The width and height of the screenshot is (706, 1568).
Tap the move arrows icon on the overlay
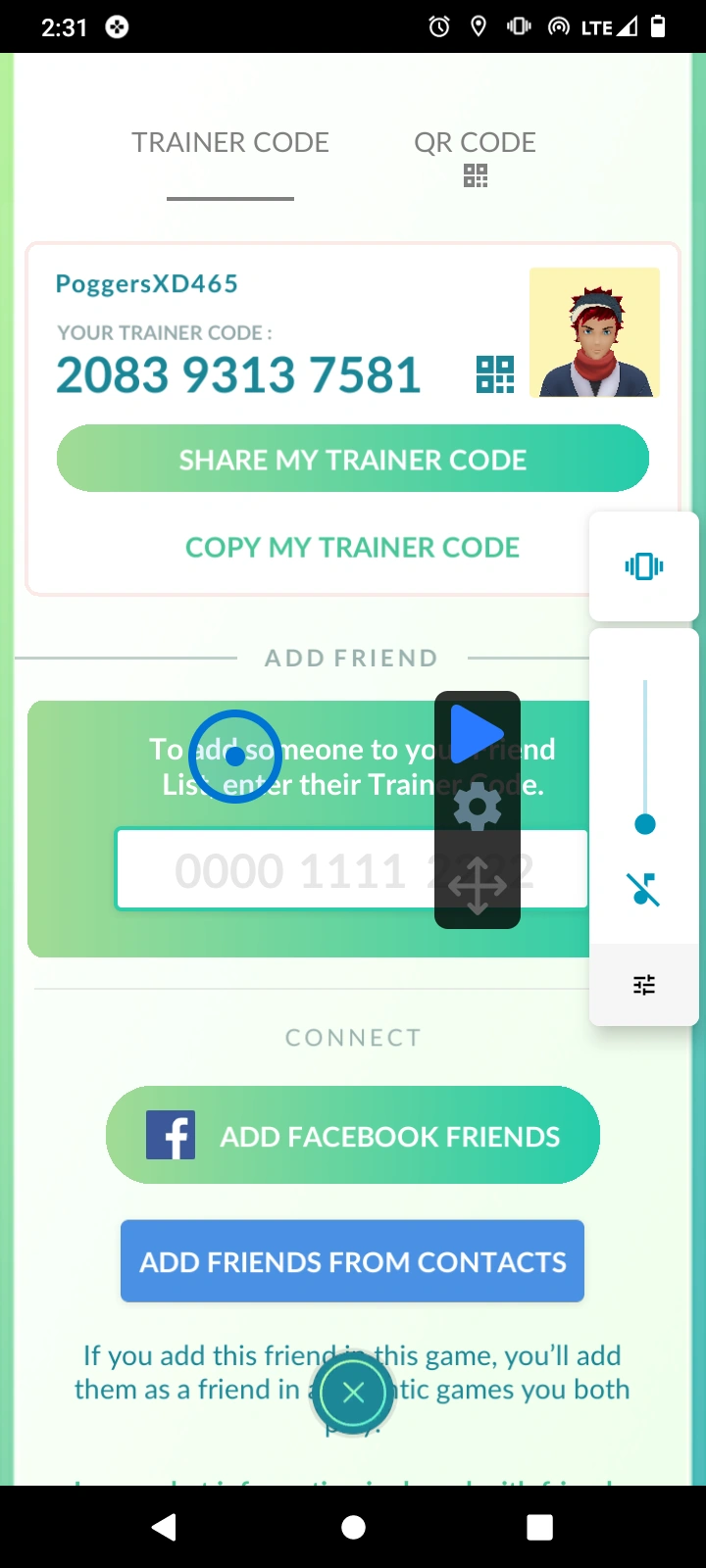[x=477, y=885]
